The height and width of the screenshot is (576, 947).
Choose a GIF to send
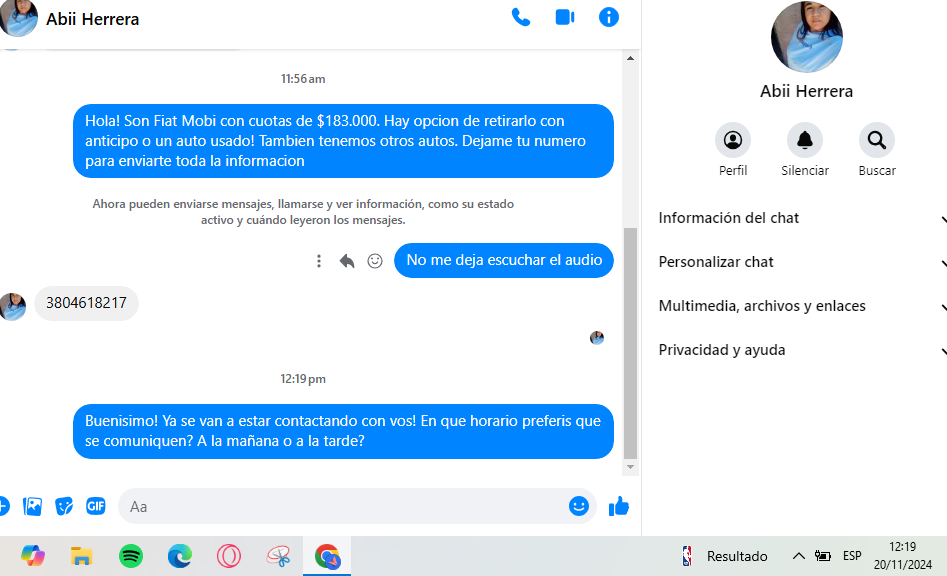point(96,507)
